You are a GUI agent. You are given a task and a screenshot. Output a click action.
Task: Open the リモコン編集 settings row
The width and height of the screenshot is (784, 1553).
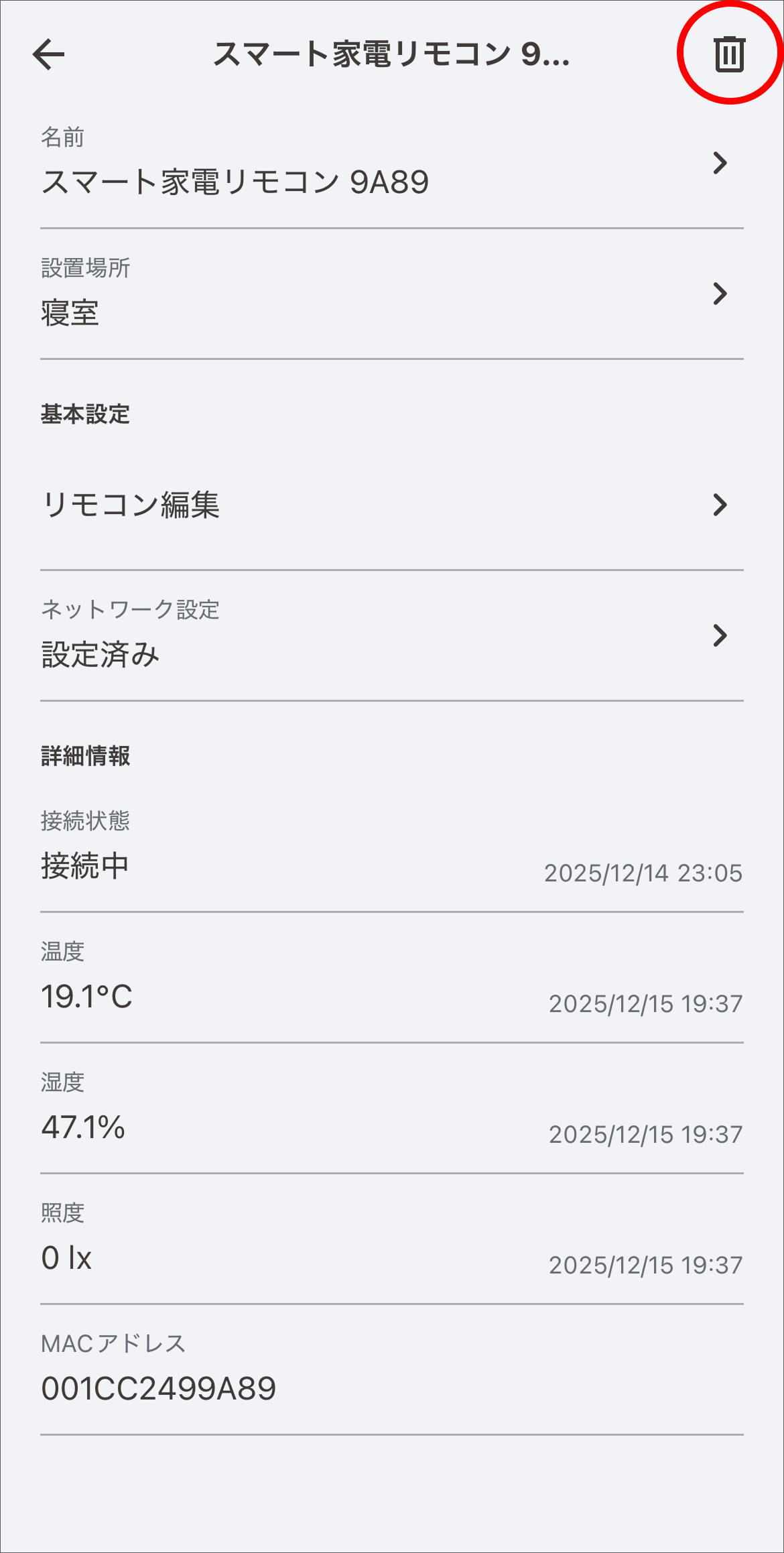(x=134, y=505)
